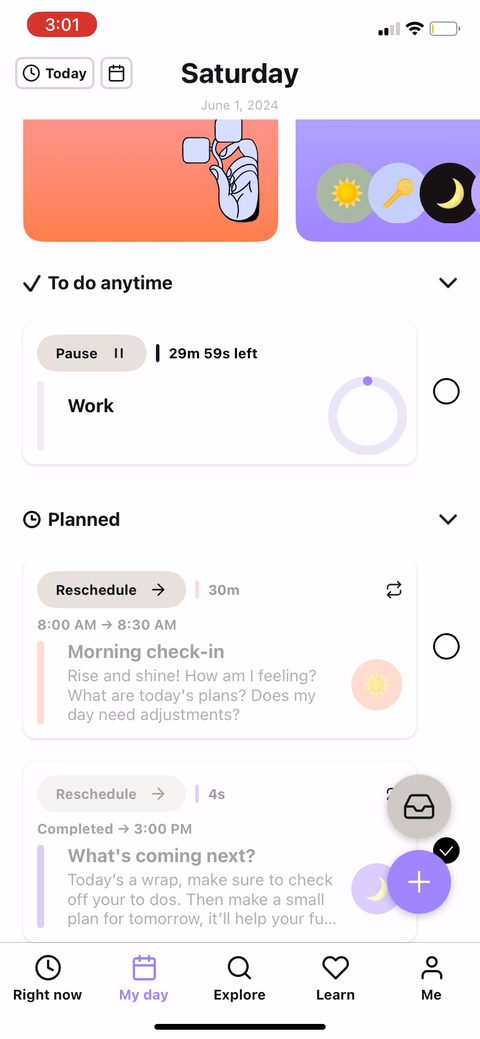The width and height of the screenshot is (480, 1039).
Task: Open the Learn tab
Action: (335, 978)
